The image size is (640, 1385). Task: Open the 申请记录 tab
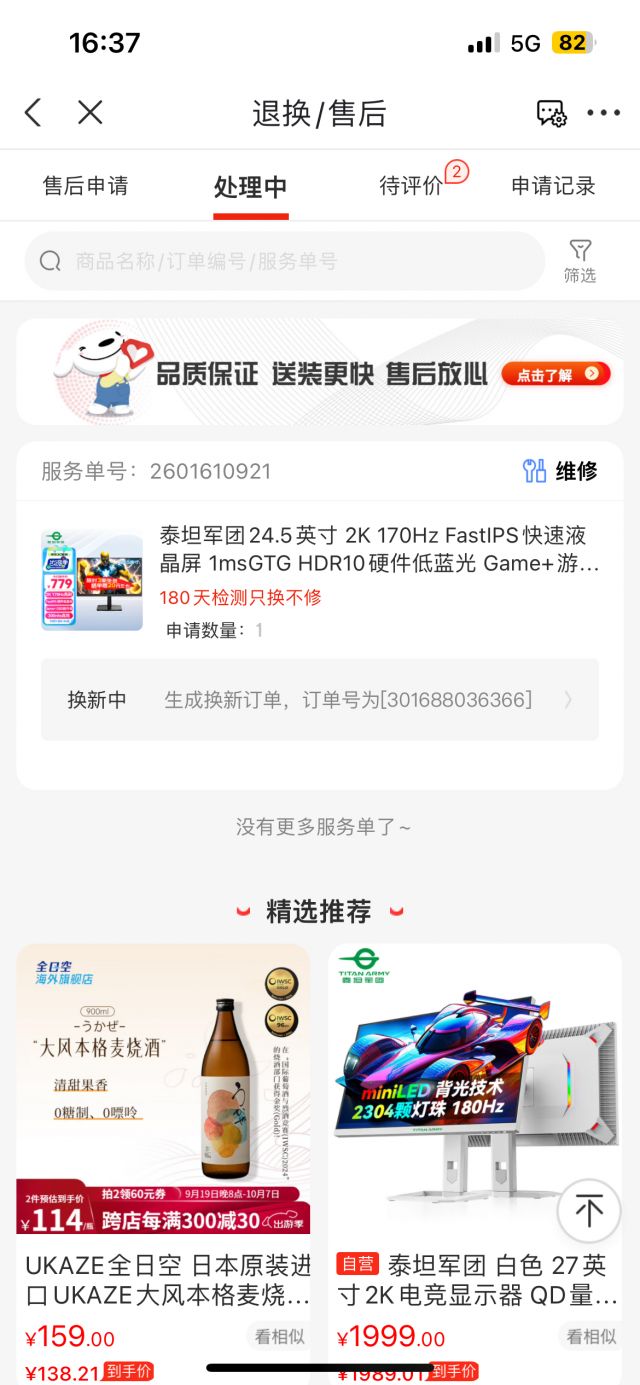553,186
